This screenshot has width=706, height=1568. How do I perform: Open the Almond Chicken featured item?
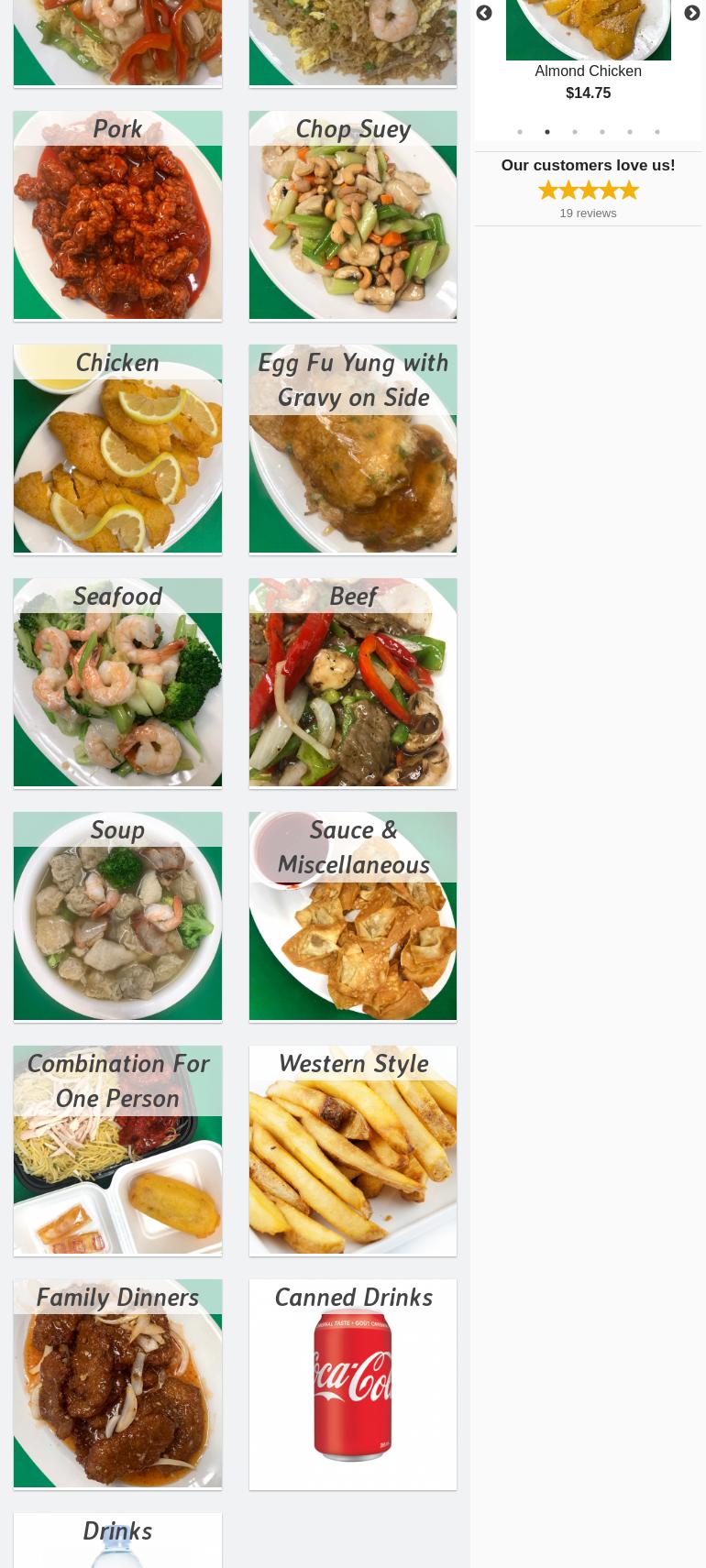588,71
